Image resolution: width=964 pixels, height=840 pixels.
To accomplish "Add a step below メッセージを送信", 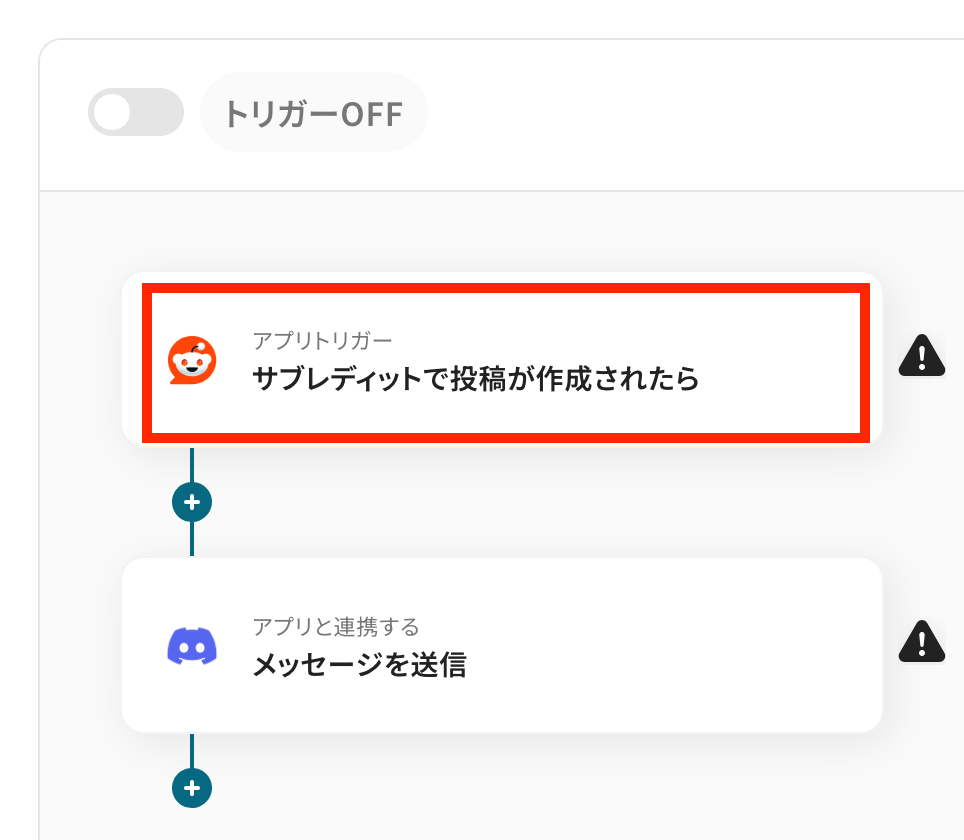I will (192, 788).
